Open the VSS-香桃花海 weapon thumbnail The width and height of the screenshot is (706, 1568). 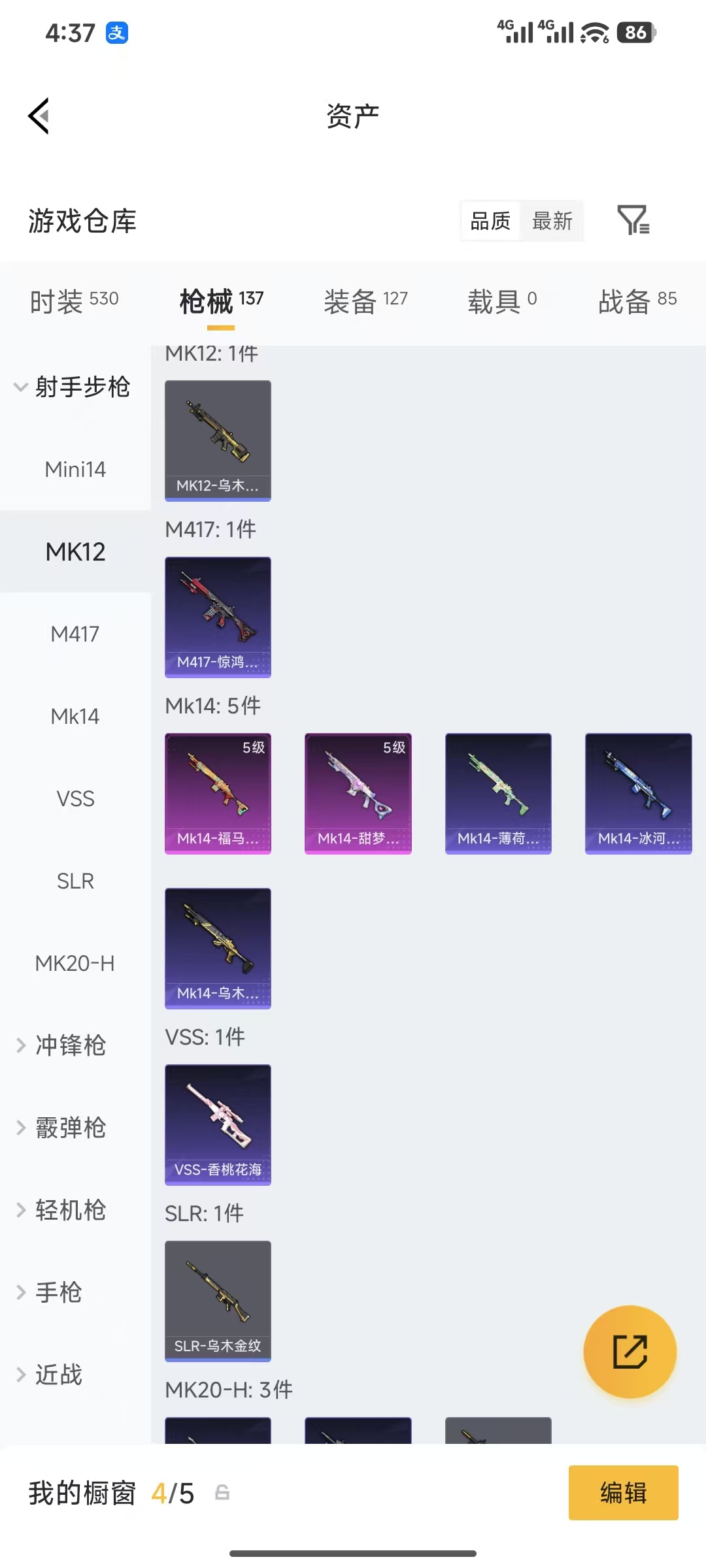click(218, 1125)
